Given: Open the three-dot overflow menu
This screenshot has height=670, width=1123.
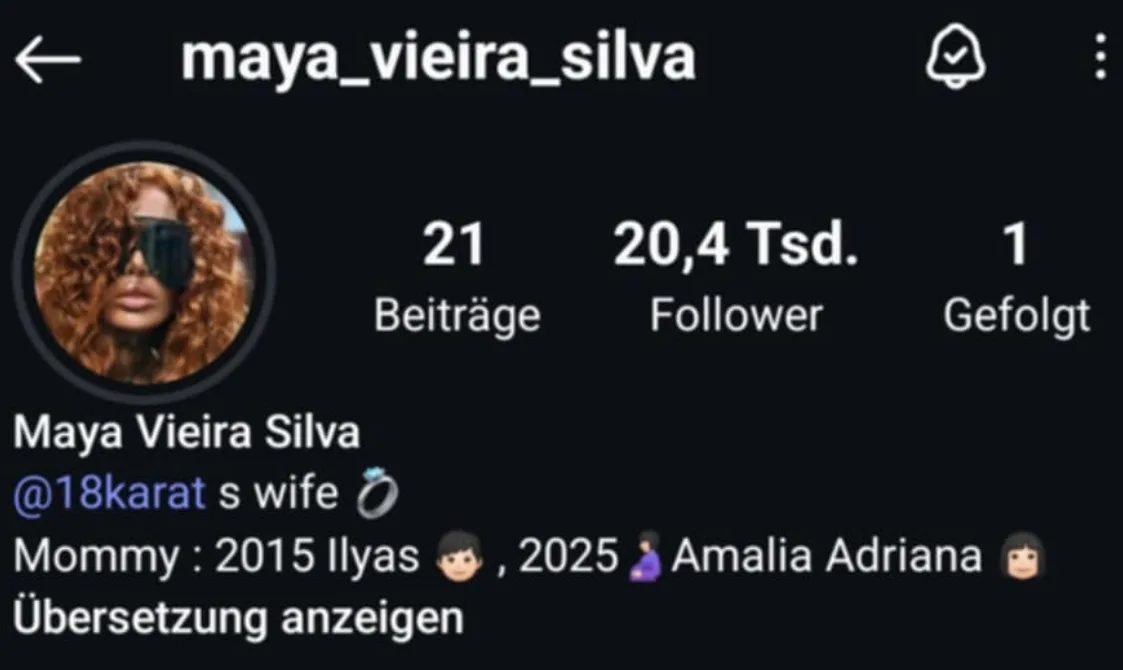Looking at the screenshot, I should 1099,59.
